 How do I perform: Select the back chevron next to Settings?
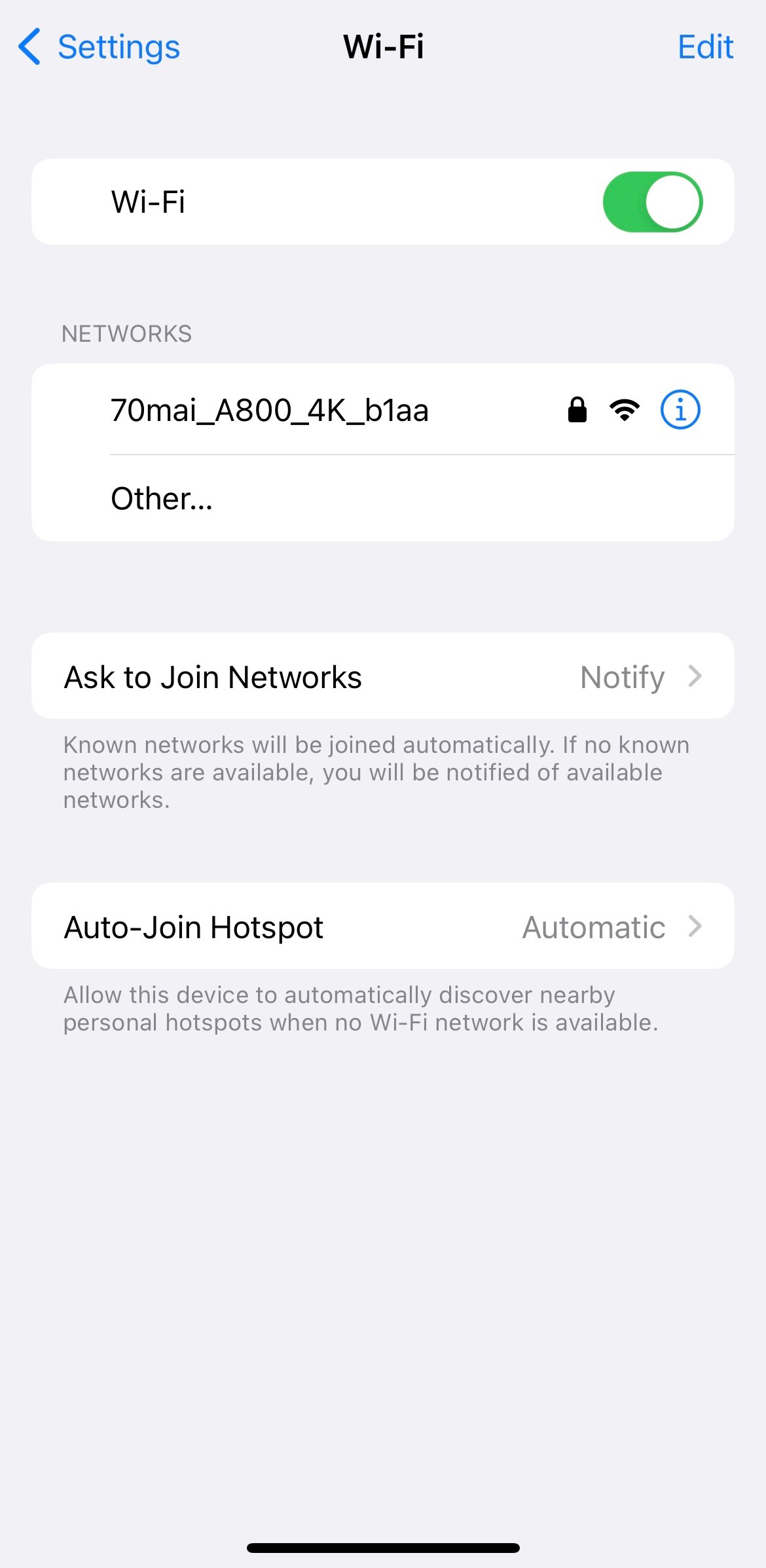pyautogui.click(x=29, y=46)
